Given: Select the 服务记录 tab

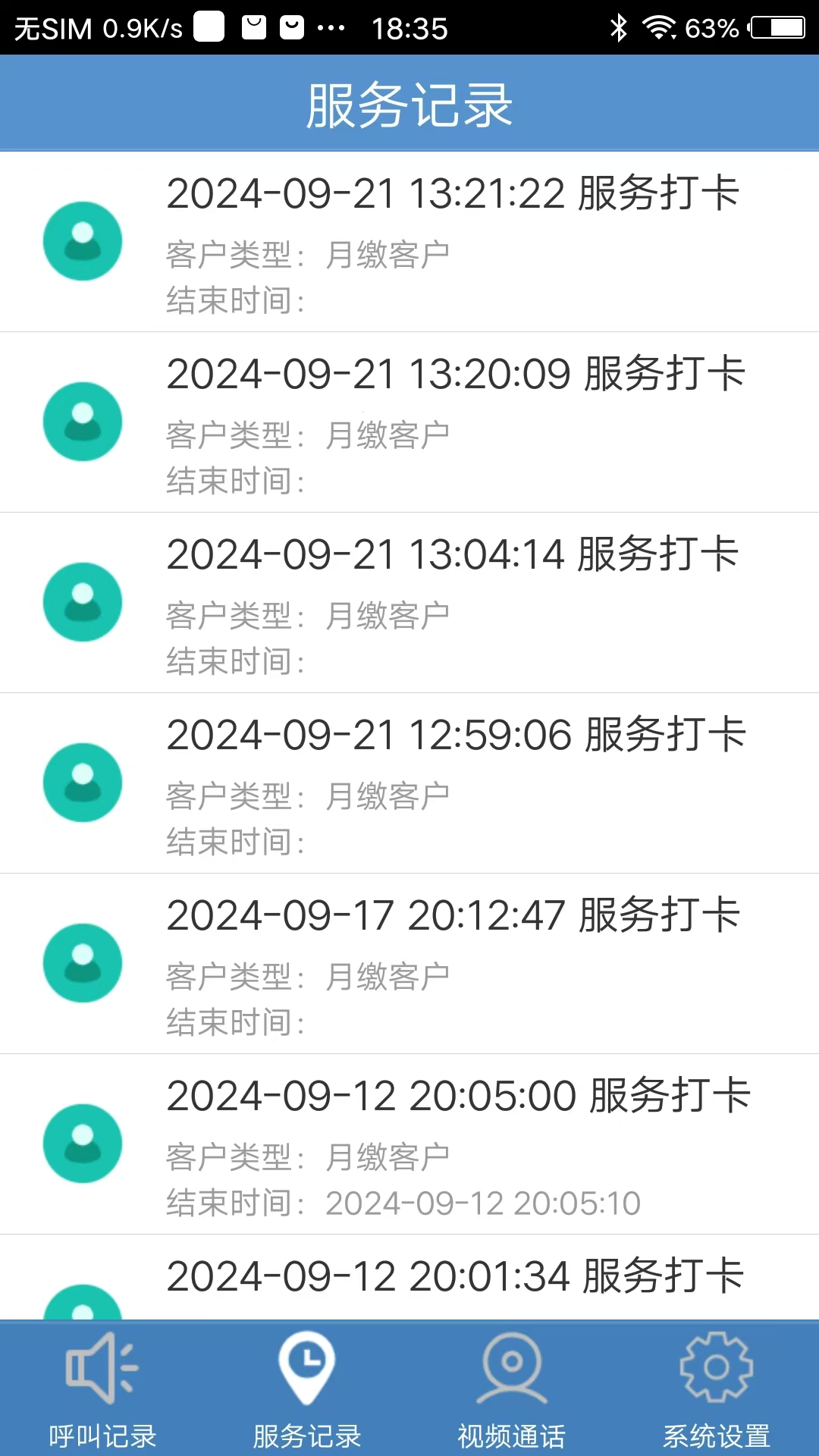Looking at the screenshot, I should tap(307, 1389).
